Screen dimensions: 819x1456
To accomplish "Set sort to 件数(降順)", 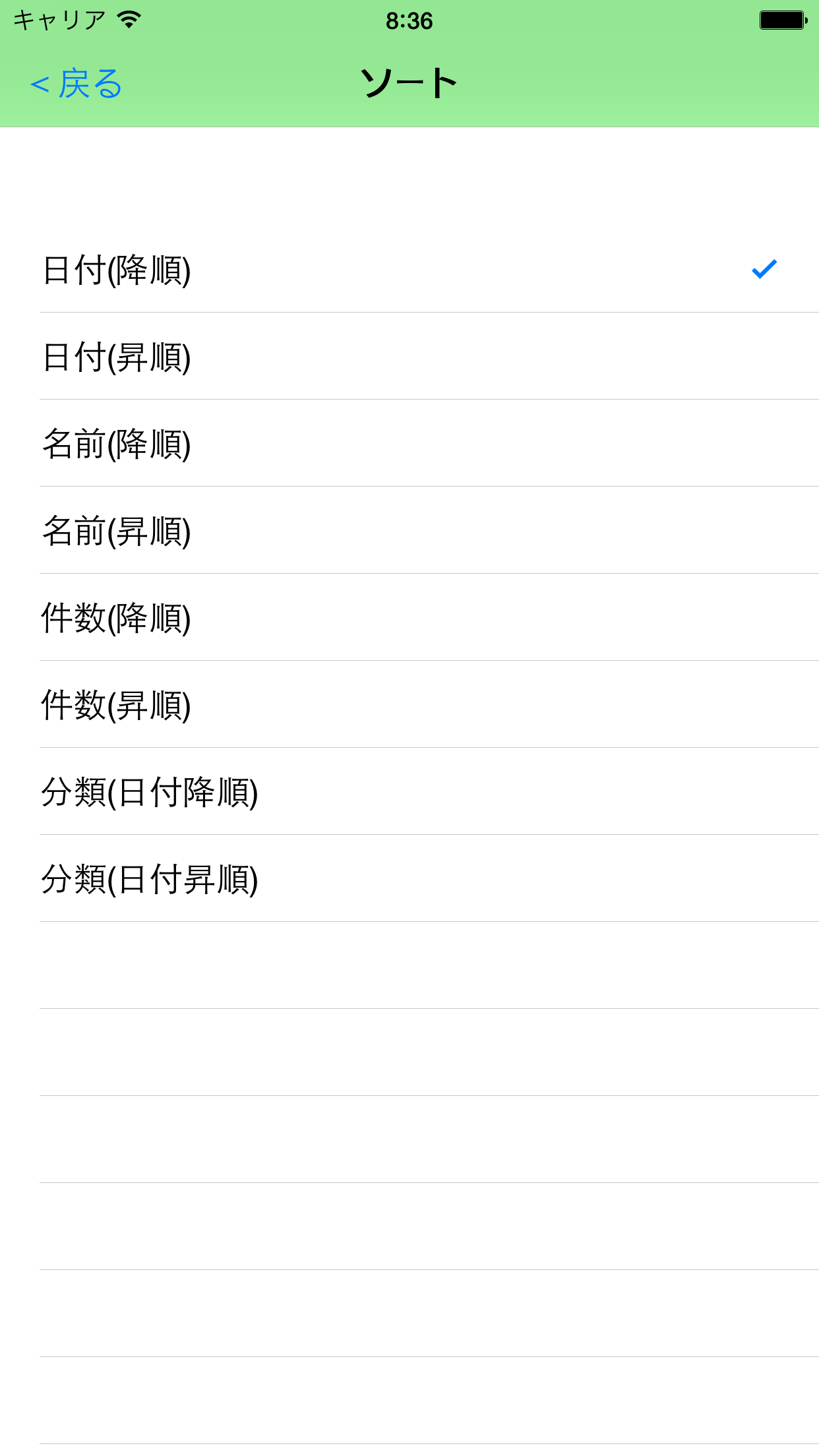I will [x=409, y=617].
